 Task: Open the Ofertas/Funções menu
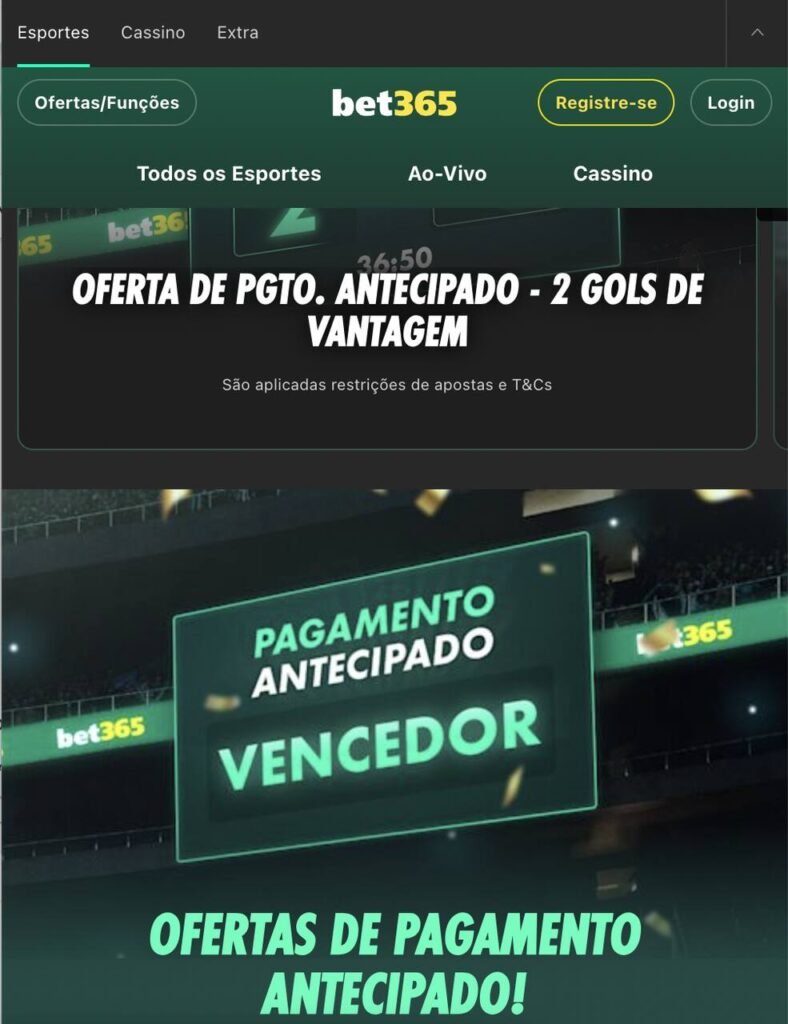[x=105, y=101]
